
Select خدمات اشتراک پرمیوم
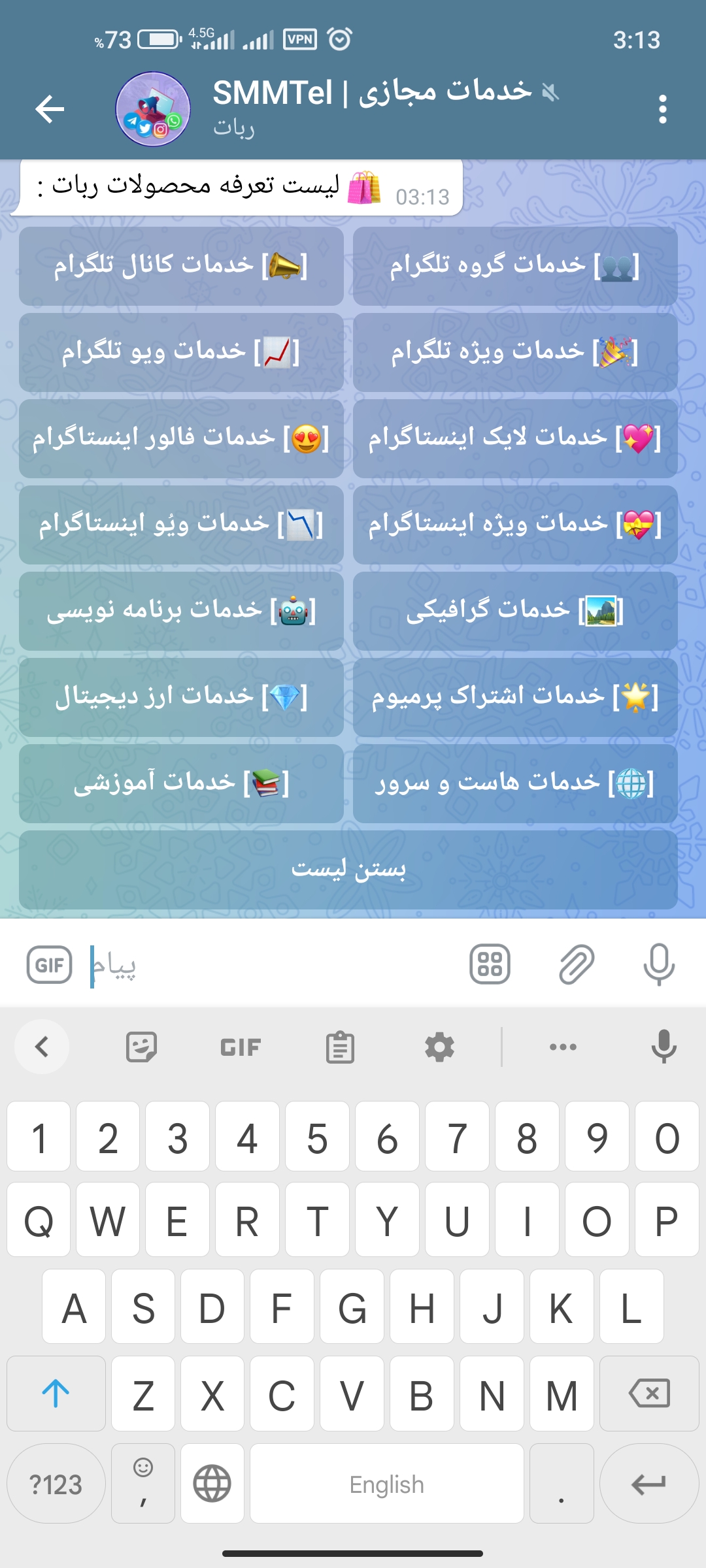tap(515, 697)
